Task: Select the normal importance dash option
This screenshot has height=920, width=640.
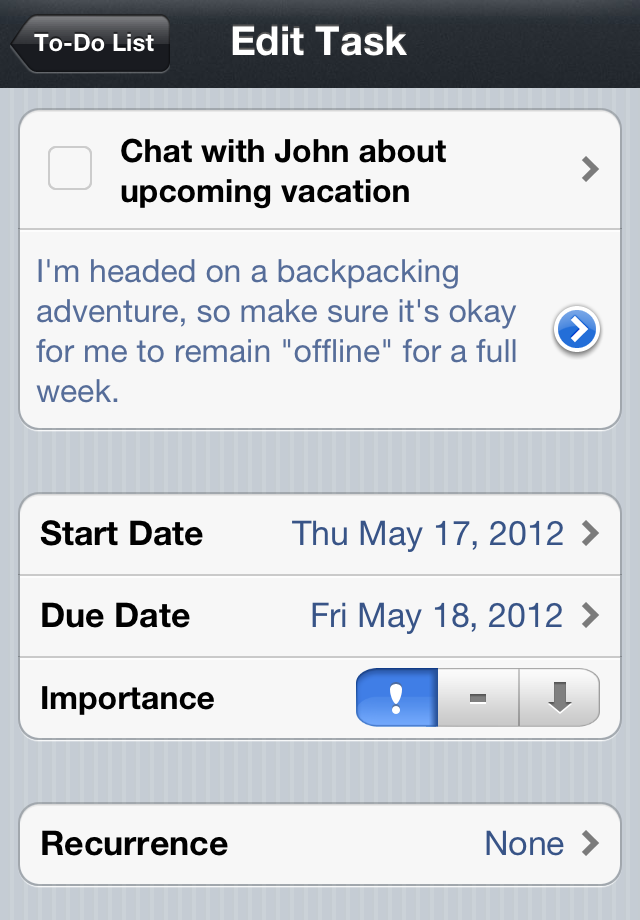Action: click(478, 698)
